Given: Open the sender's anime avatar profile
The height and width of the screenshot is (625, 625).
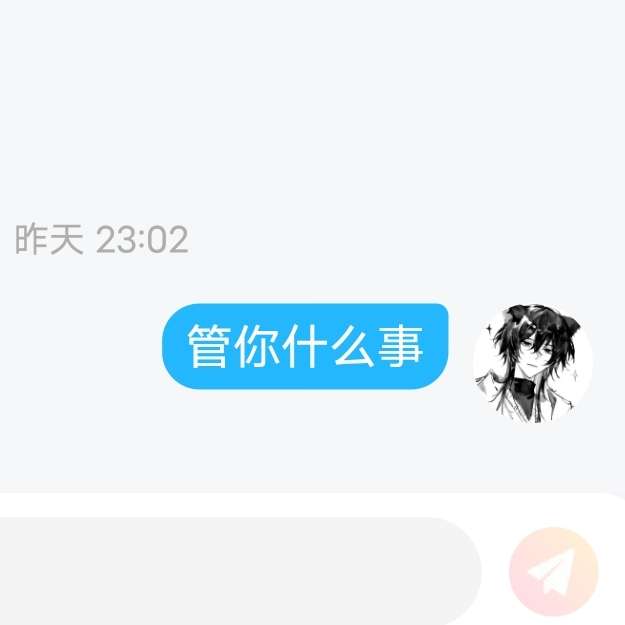Looking at the screenshot, I should tap(532, 362).
